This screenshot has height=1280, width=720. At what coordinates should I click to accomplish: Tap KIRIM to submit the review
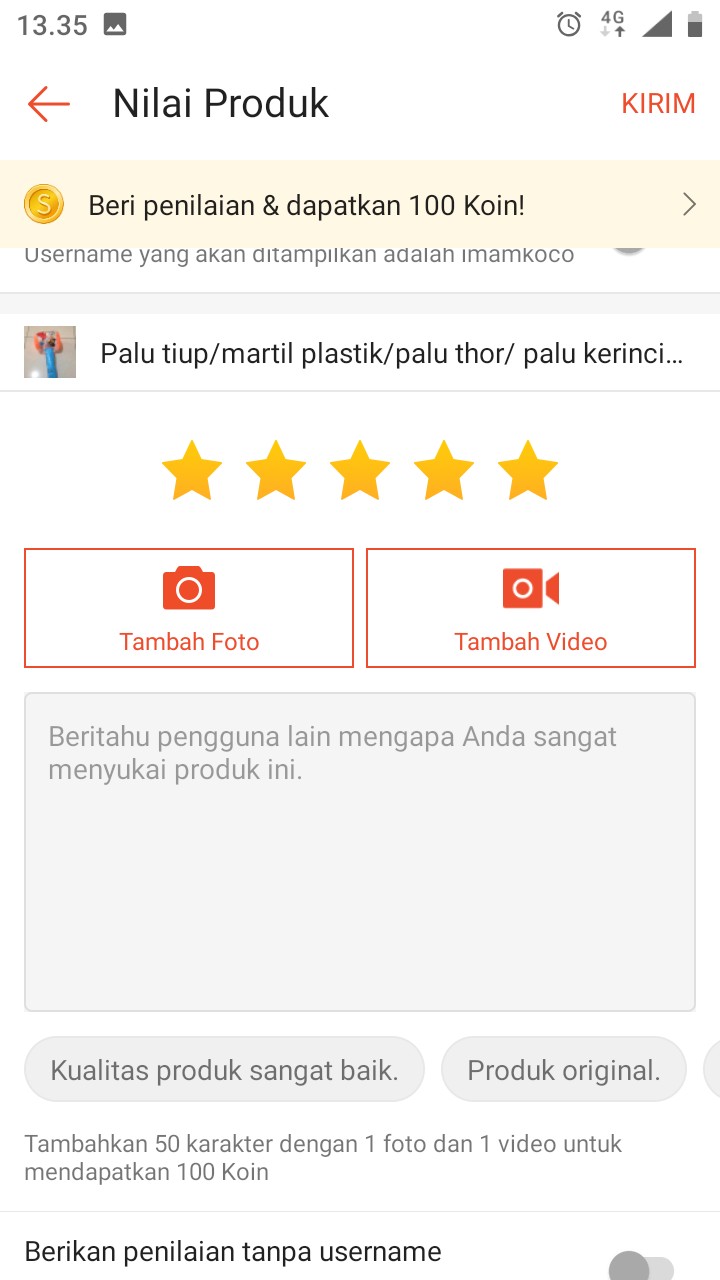tap(658, 103)
